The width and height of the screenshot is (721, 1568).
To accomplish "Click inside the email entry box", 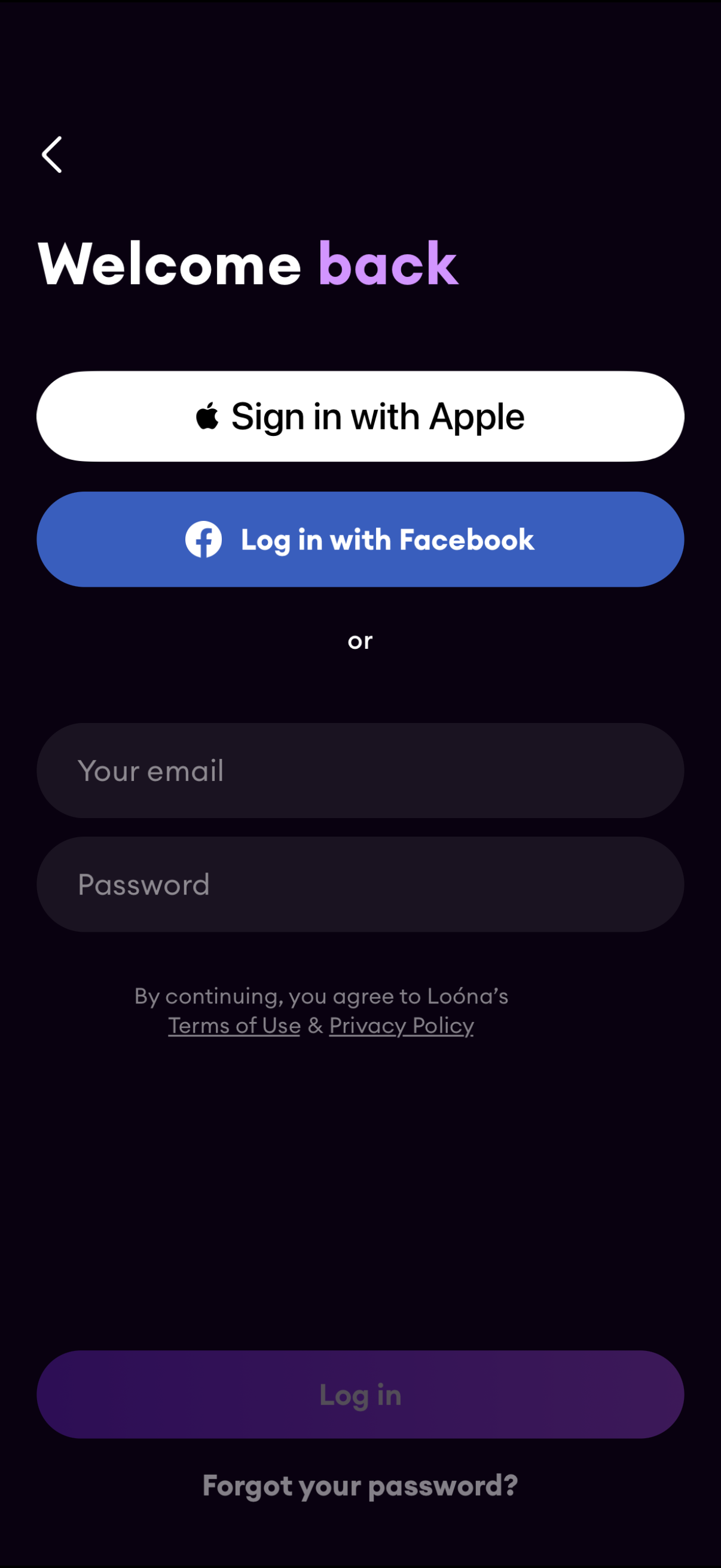I will [360, 770].
